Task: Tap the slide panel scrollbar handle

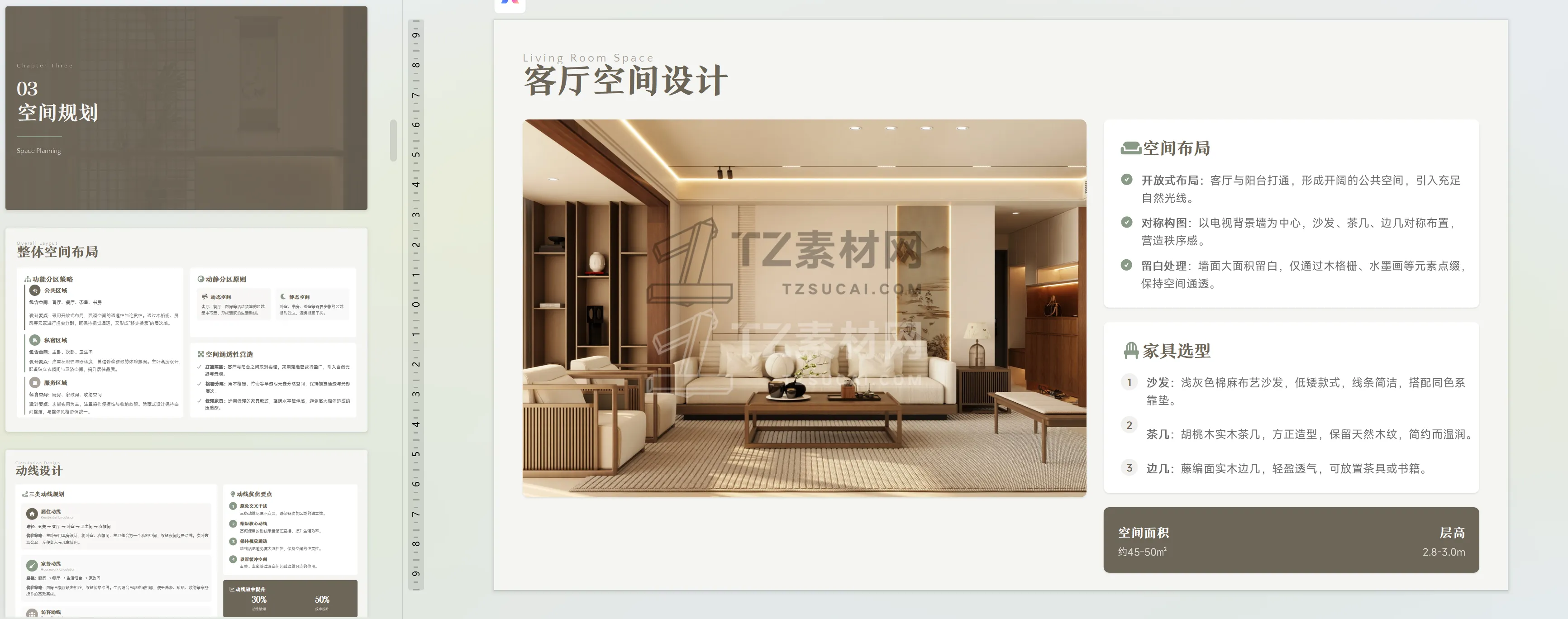Action: point(393,141)
